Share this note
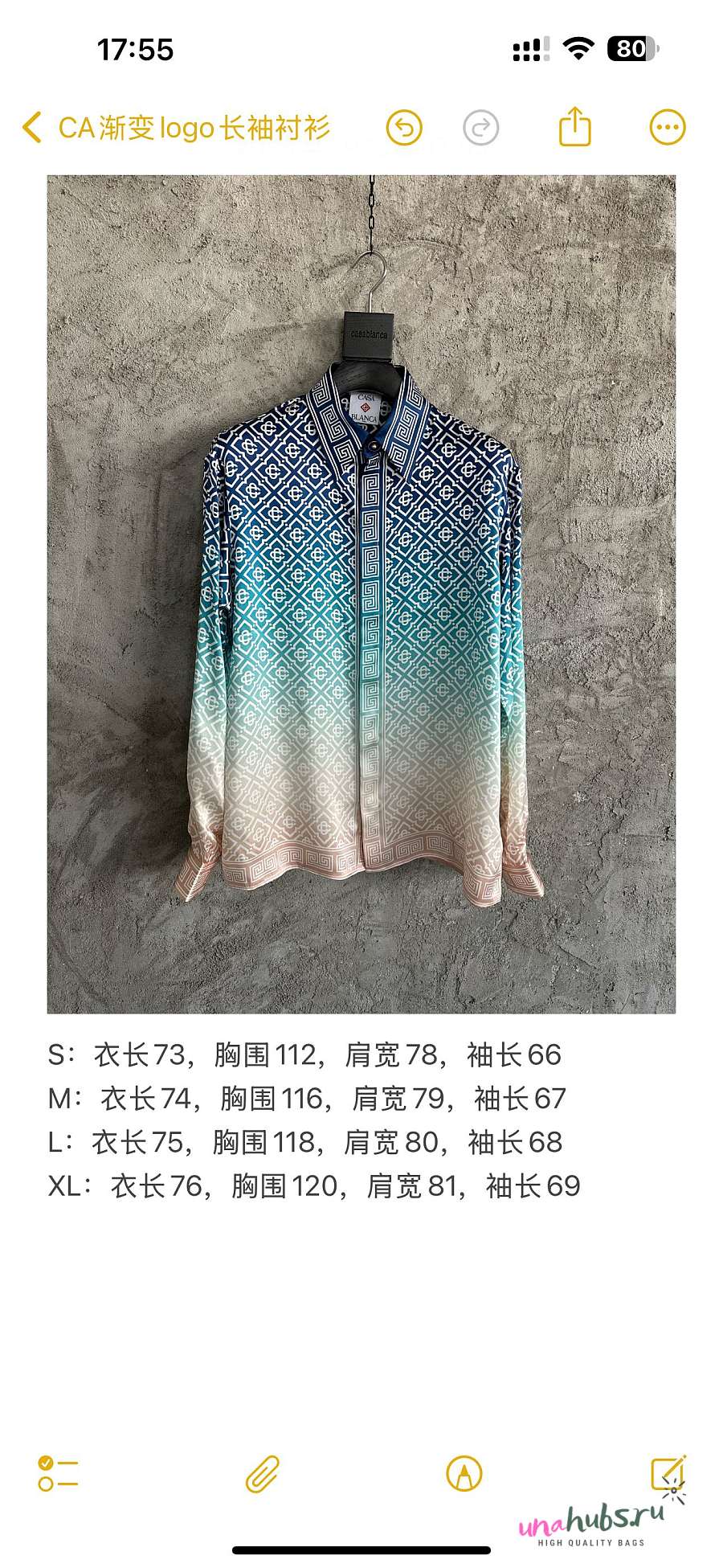Viewport: 723px width, 1568px height. coord(575,126)
